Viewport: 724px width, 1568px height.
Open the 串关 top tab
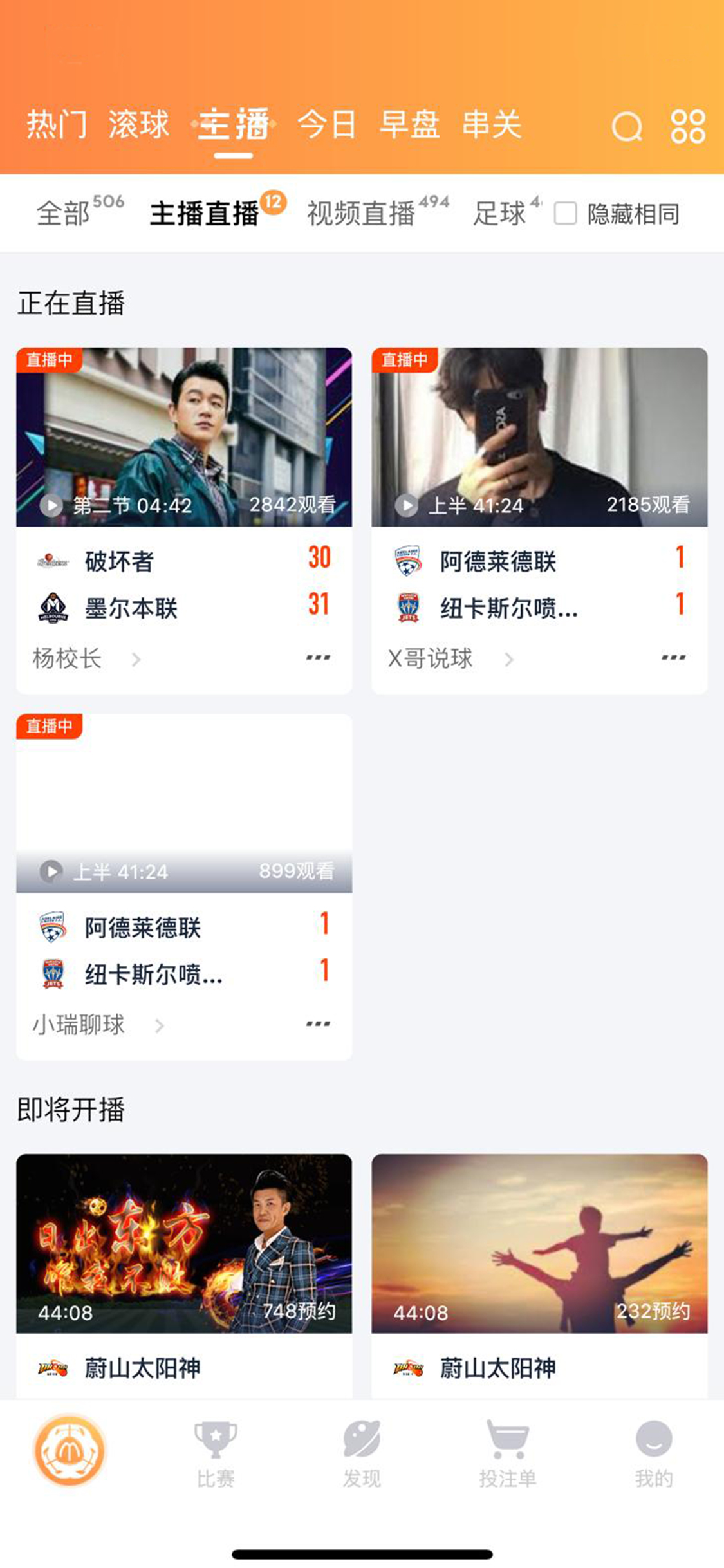(492, 124)
